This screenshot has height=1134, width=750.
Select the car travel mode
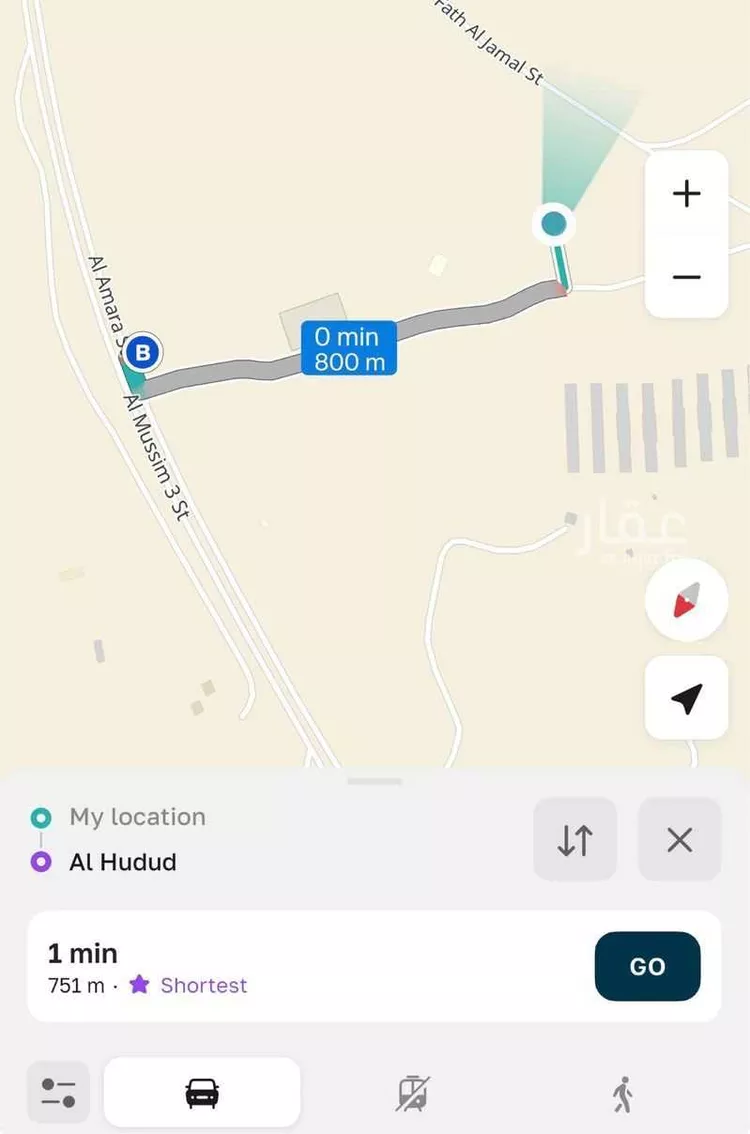(201, 1091)
